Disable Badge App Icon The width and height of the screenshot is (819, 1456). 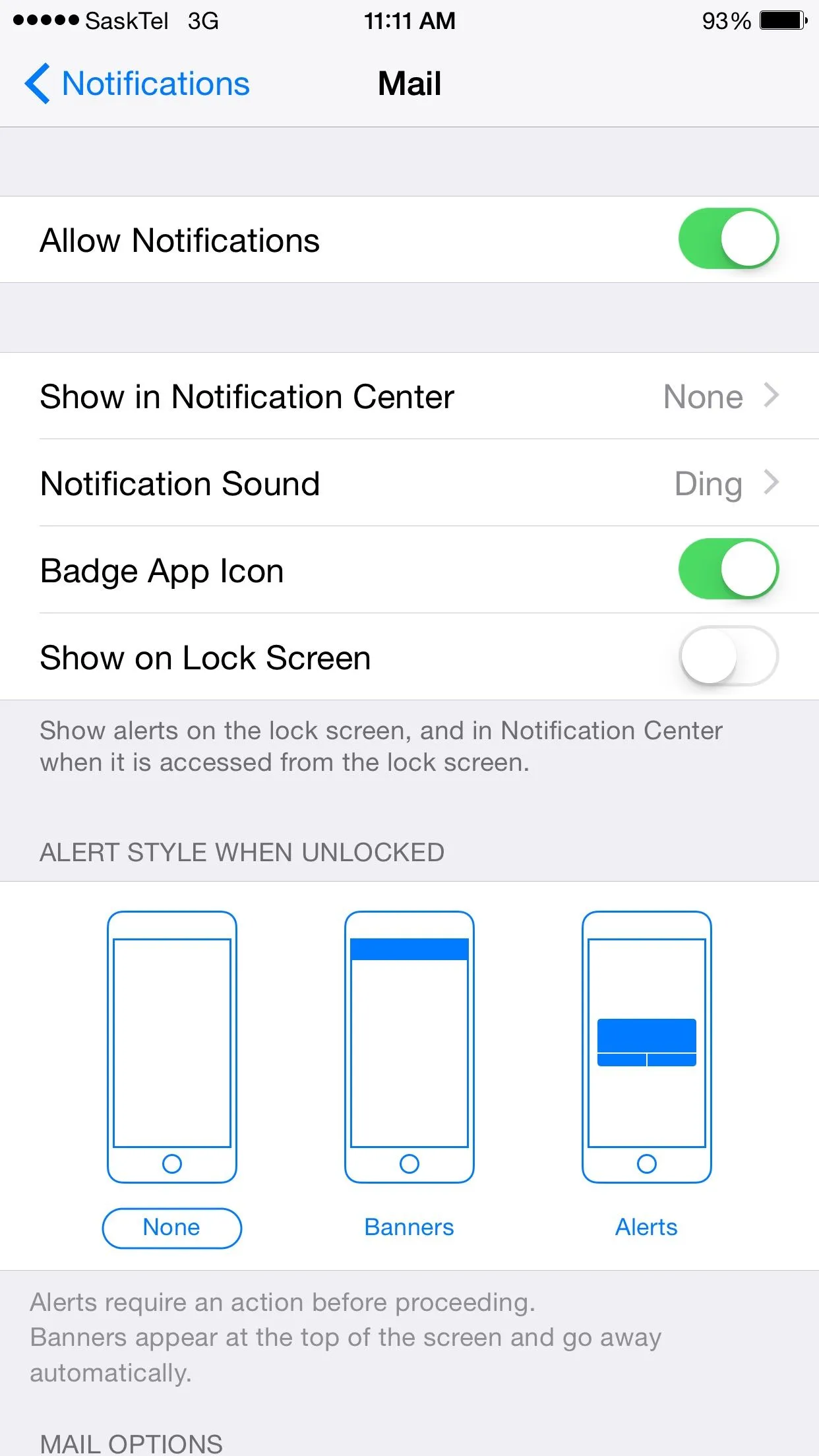[728, 569]
